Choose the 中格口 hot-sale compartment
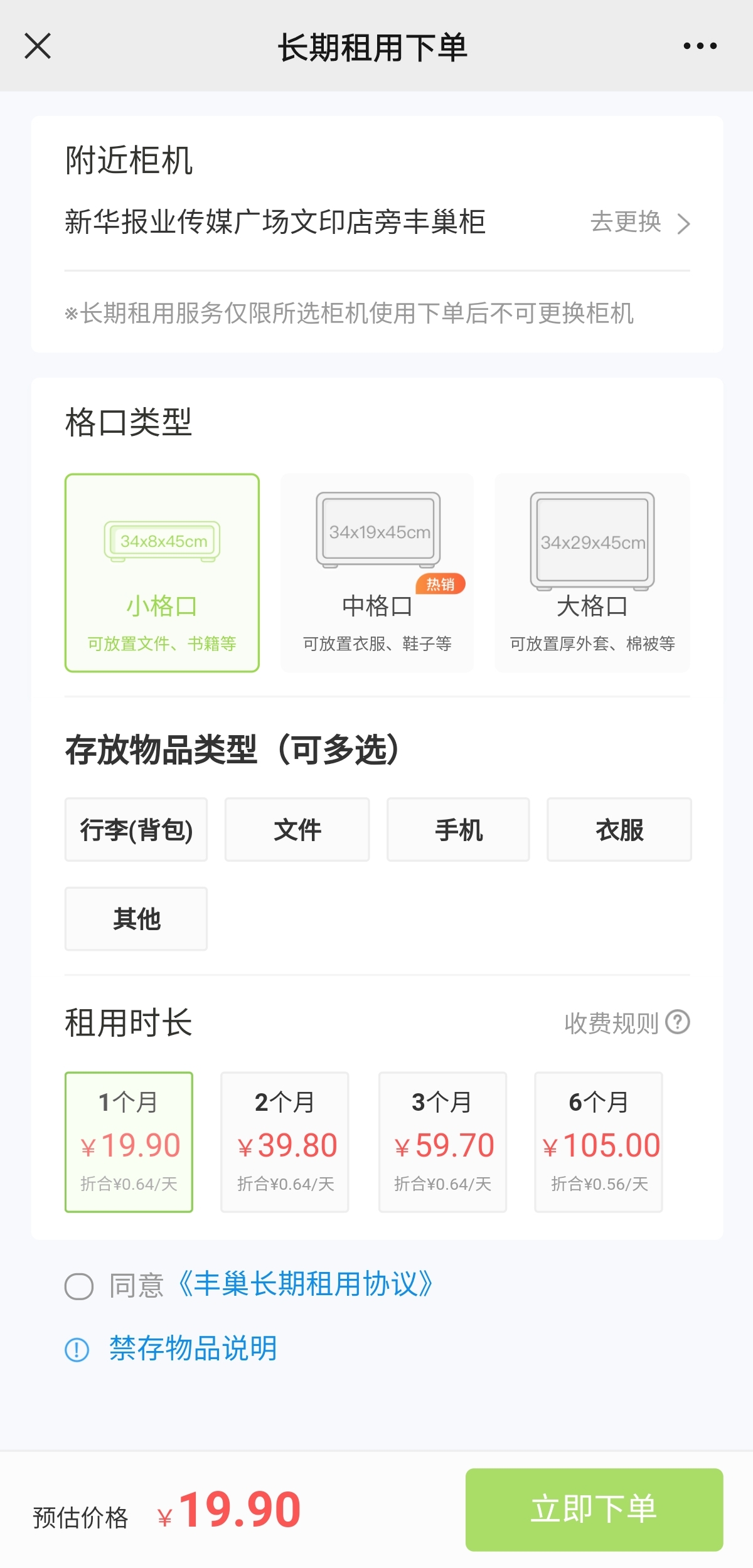The width and height of the screenshot is (753, 1568). pyautogui.click(x=377, y=573)
